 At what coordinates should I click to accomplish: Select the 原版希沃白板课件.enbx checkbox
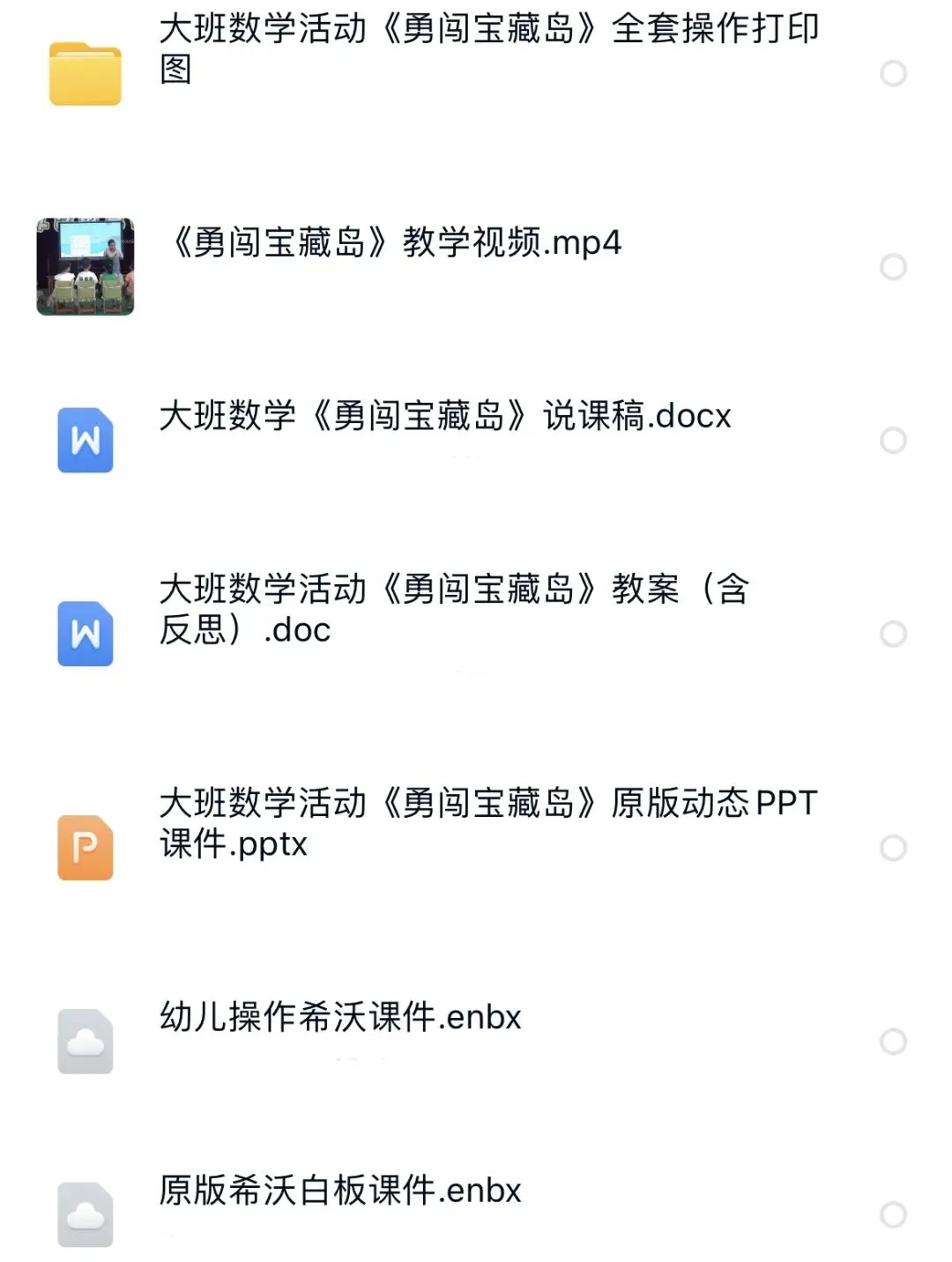(893, 1215)
